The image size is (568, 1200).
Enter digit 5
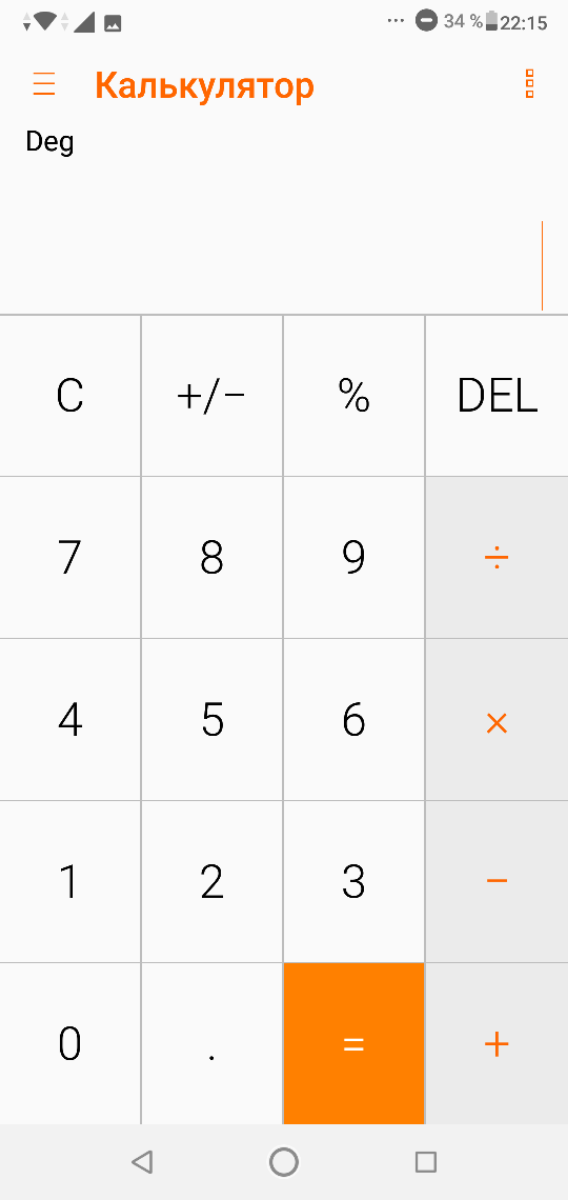pyautogui.click(x=212, y=720)
